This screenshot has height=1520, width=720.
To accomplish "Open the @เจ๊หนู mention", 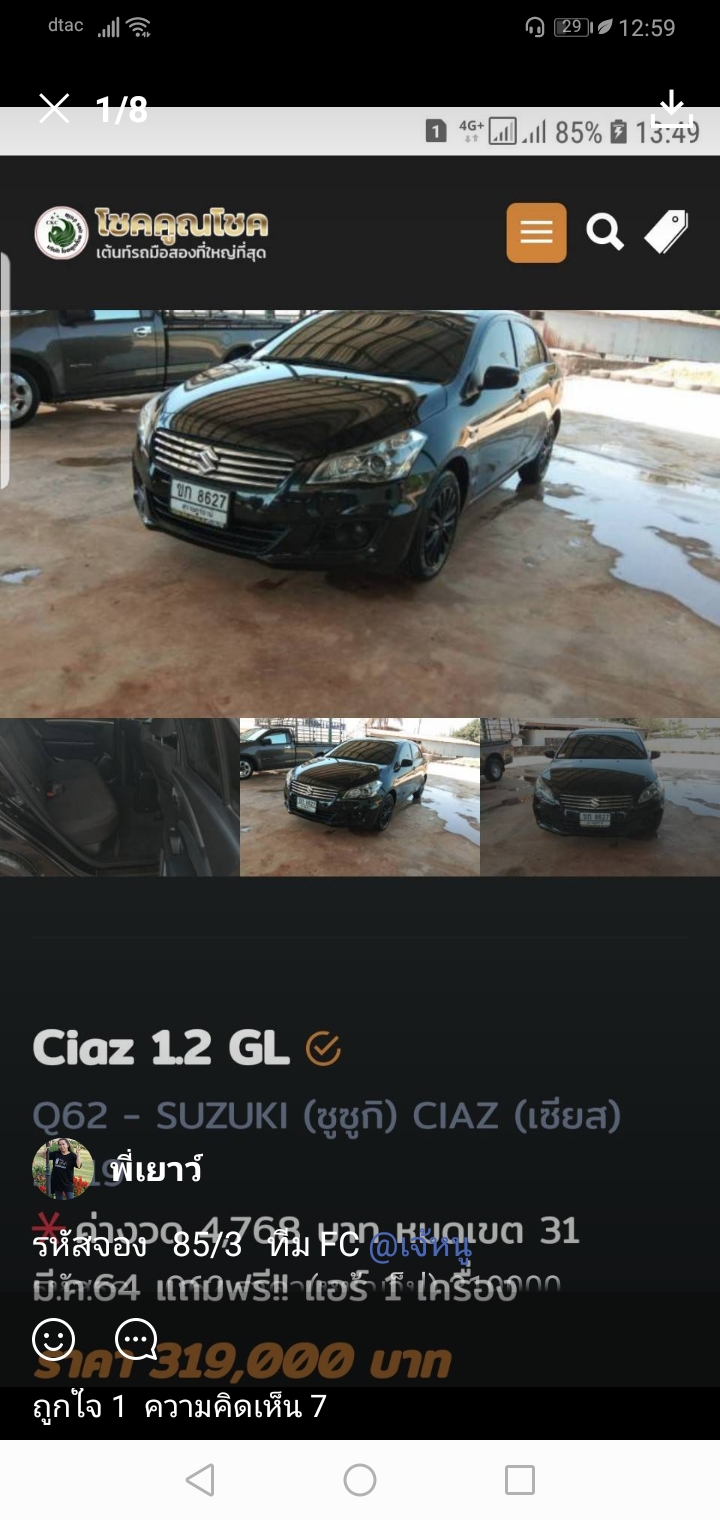I will [x=420, y=1246].
